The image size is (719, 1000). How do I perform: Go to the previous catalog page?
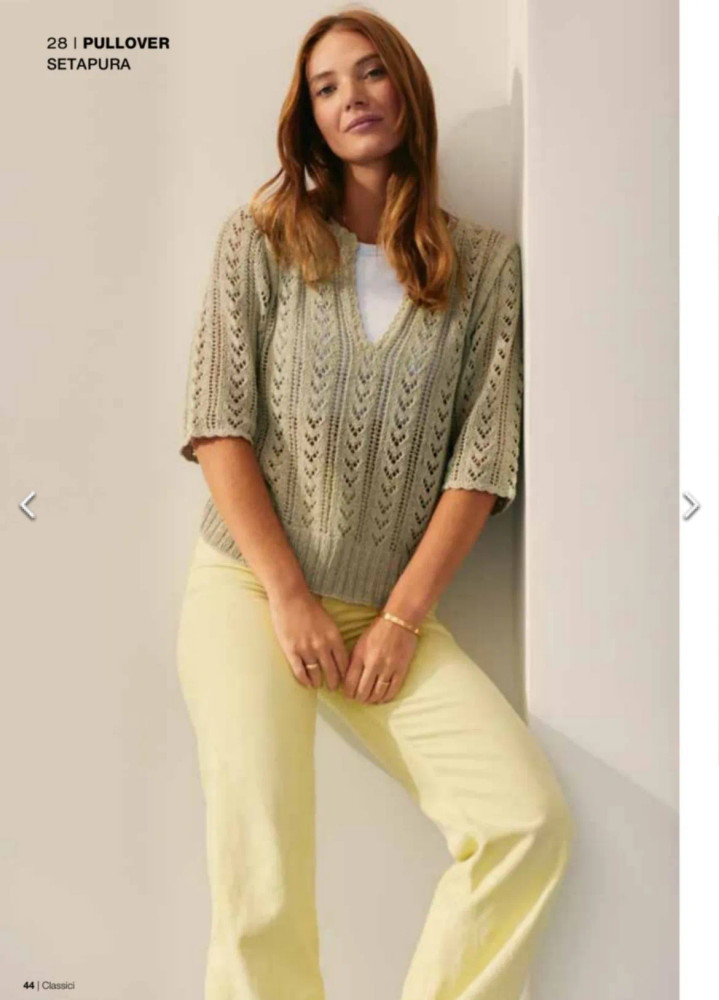point(28,506)
